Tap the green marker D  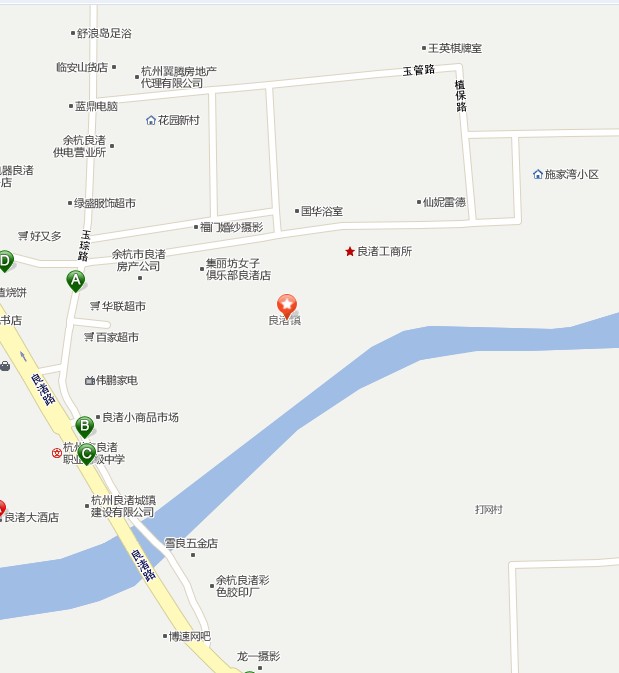tap(5, 262)
